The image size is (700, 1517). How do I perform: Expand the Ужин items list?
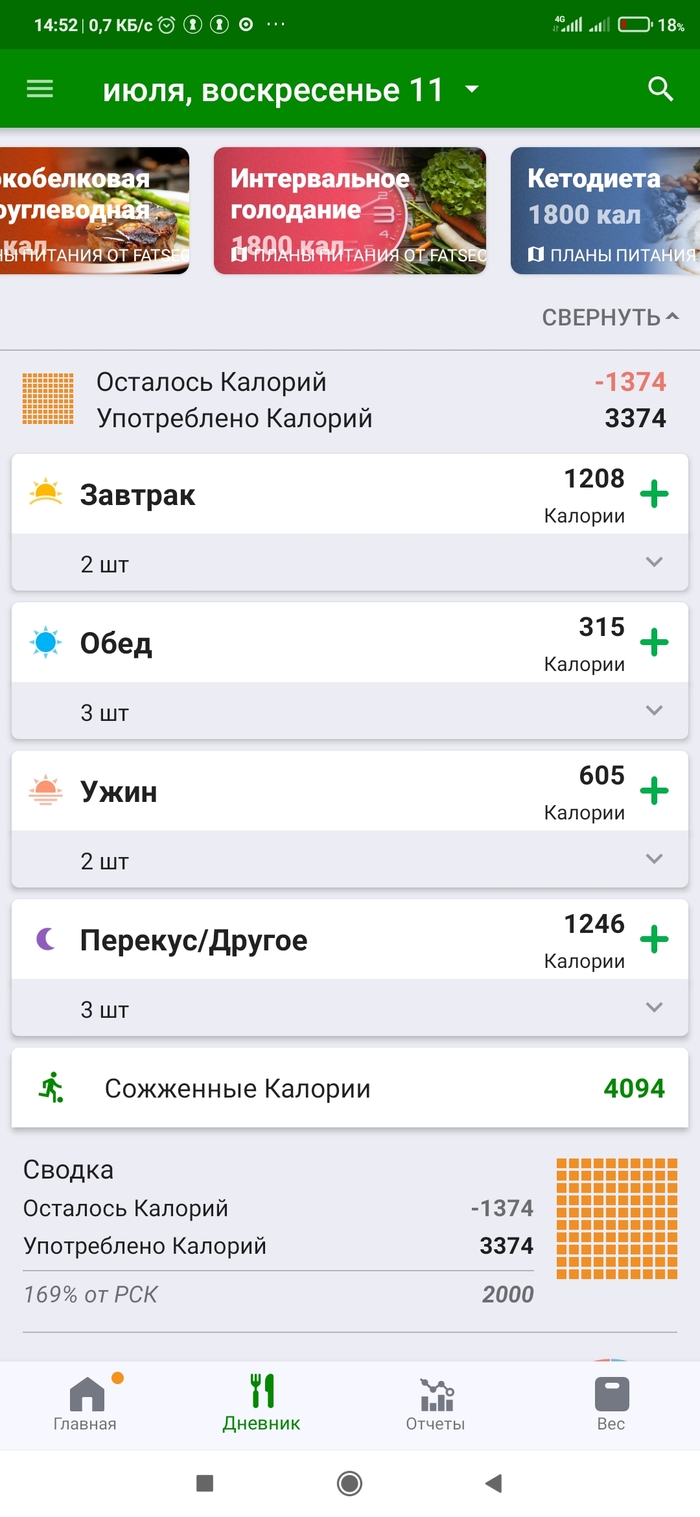point(654,859)
